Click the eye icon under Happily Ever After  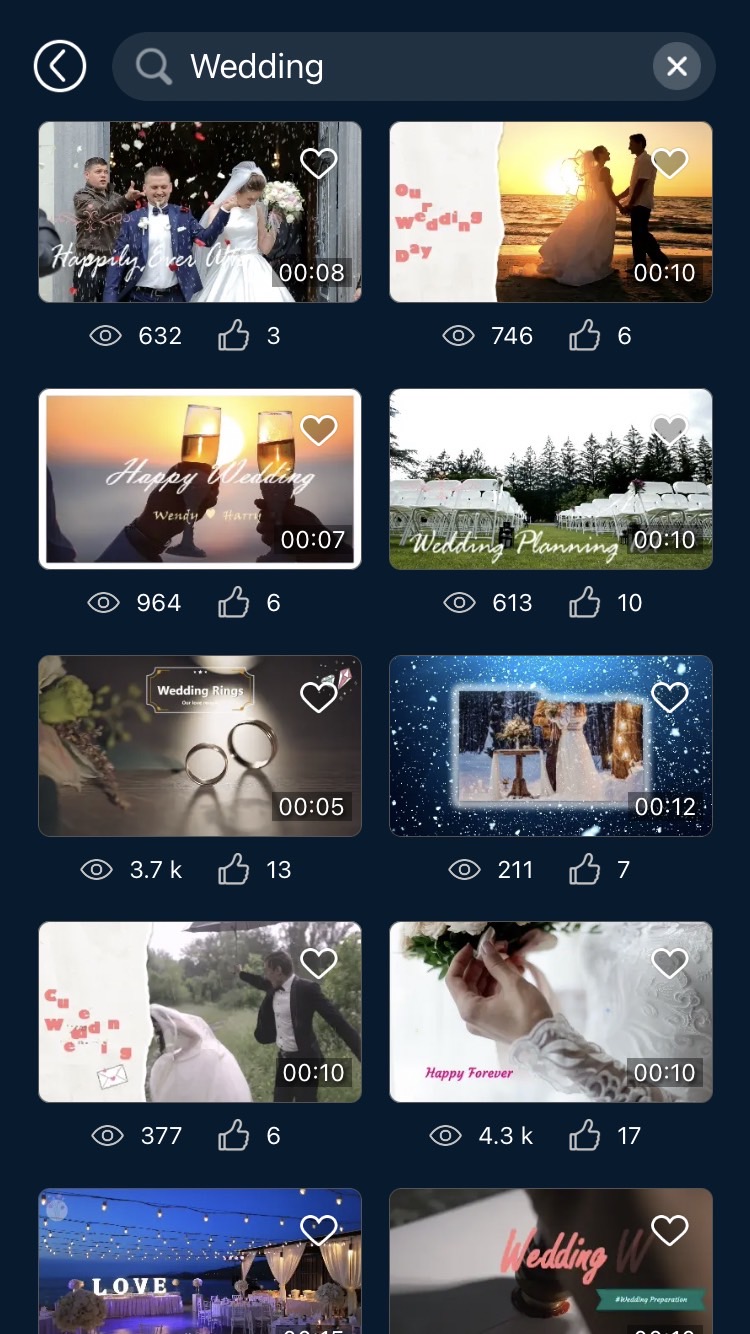(106, 335)
